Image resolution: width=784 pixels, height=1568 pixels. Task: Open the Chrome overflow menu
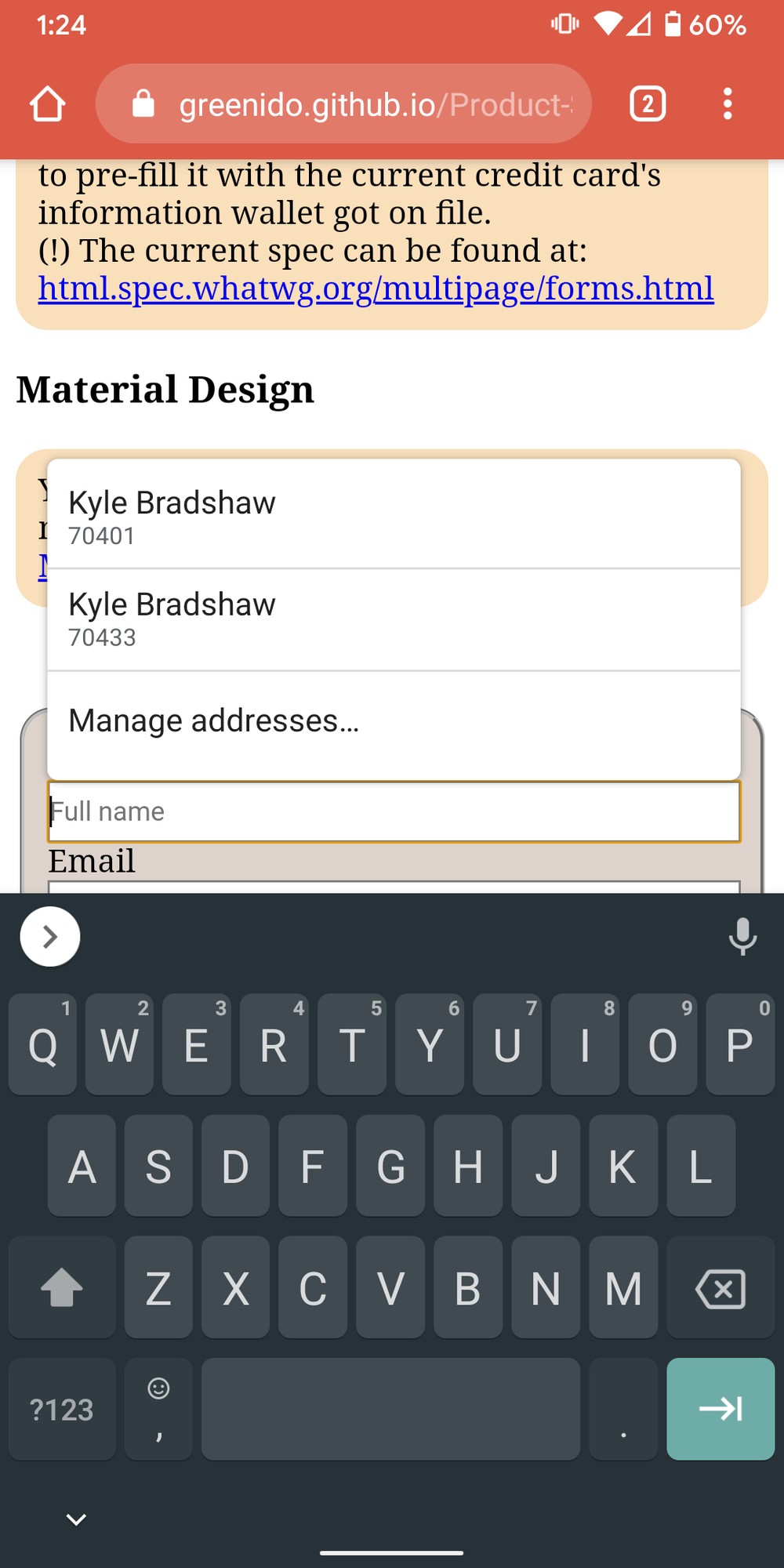(x=728, y=103)
